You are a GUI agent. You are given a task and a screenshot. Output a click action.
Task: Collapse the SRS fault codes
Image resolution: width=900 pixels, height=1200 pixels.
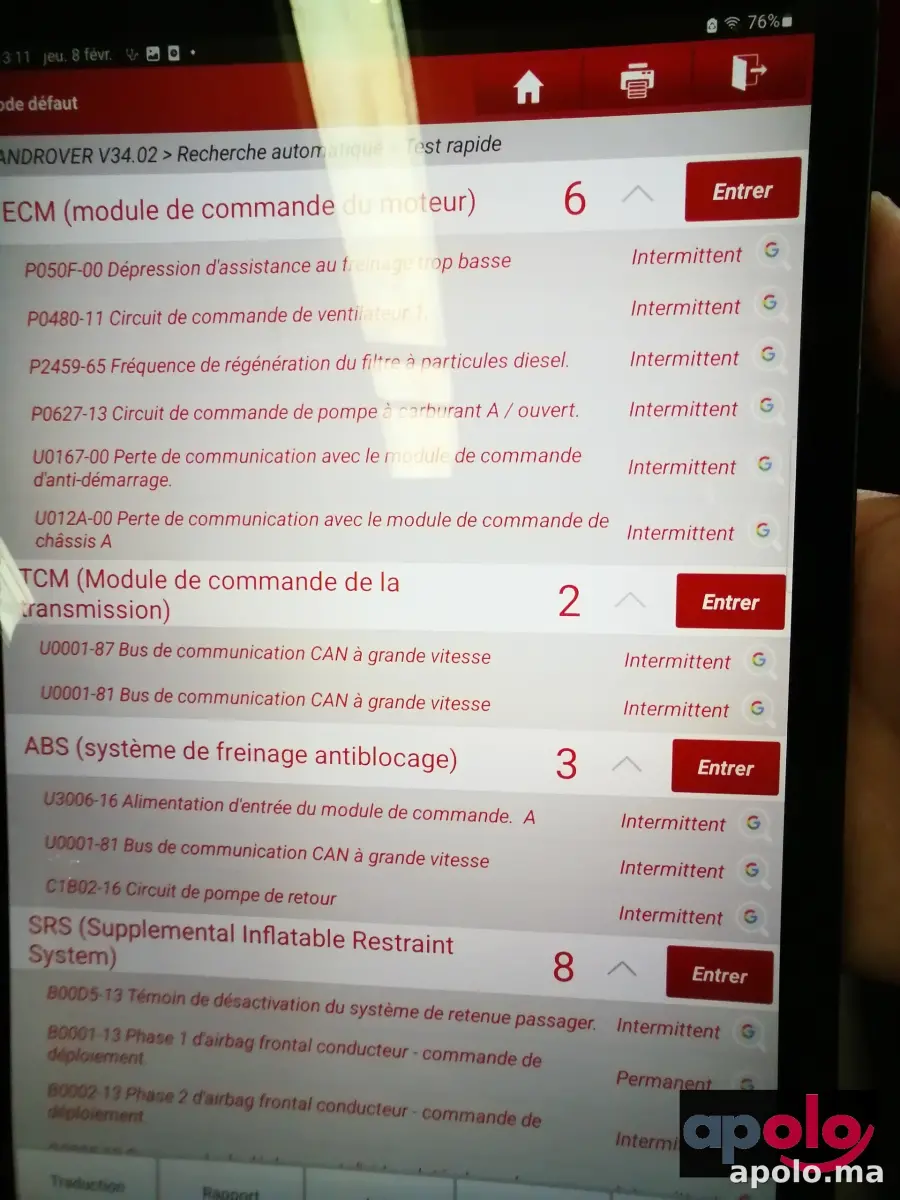[621, 968]
